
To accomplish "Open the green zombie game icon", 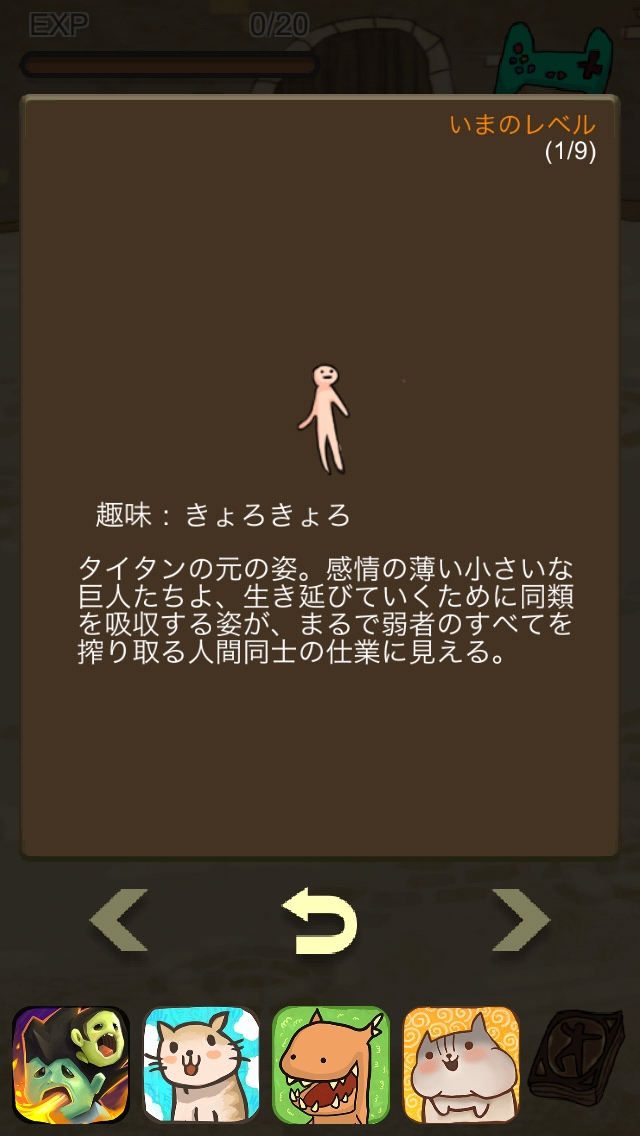I will [x=71, y=1066].
